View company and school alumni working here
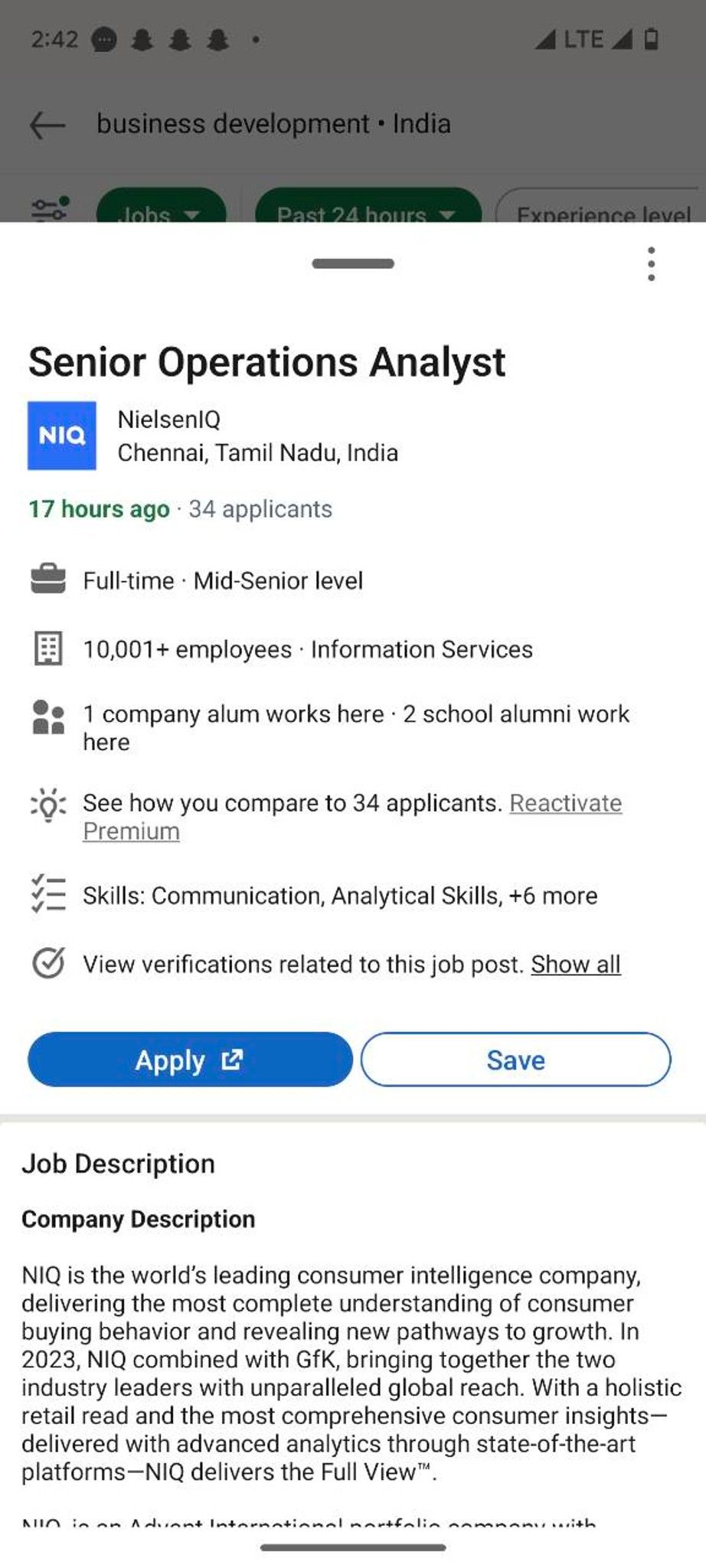Viewport: 706px width, 1568px height. pyautogui.click(x=356, y=727)
